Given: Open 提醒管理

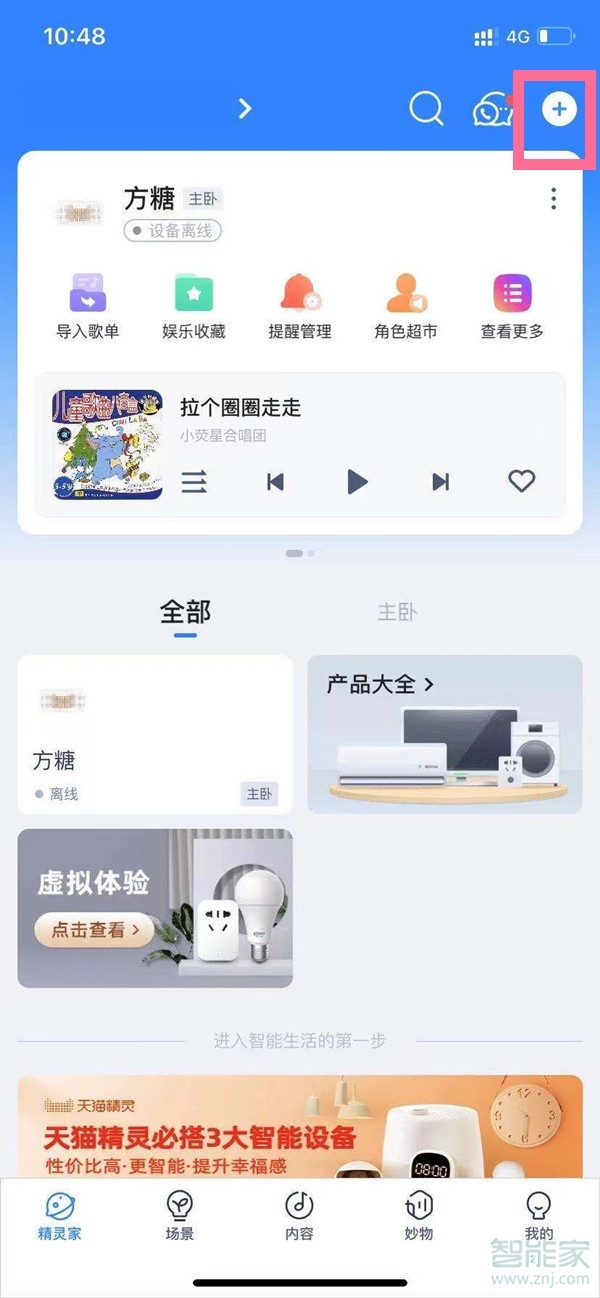Looking at the screenshot, I should pos(300,305).
